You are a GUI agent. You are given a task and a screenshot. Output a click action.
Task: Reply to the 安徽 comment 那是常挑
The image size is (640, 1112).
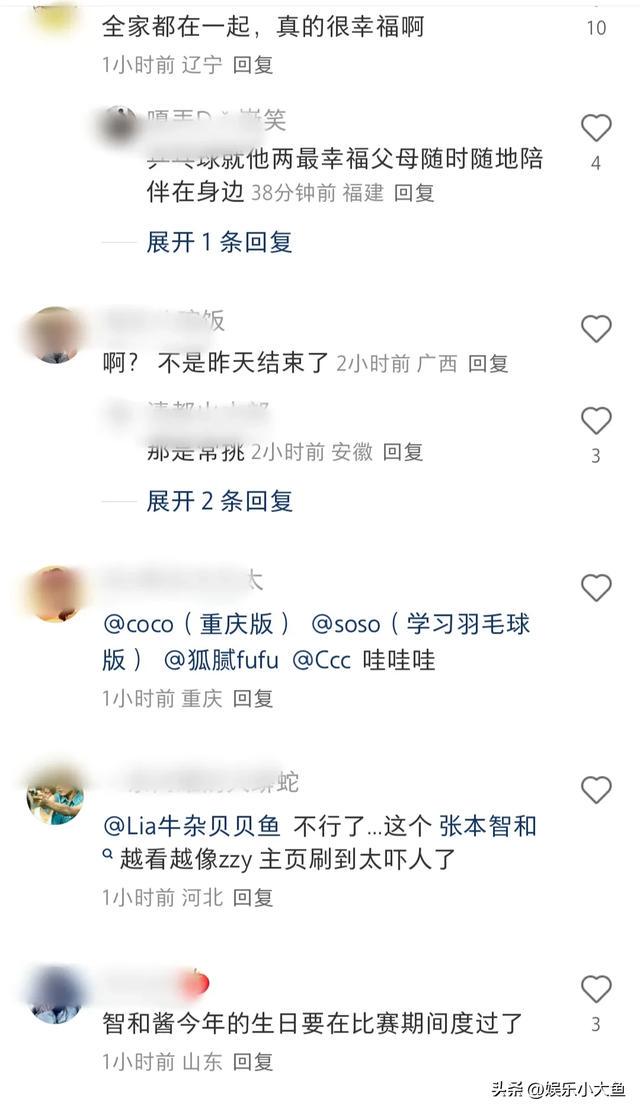click(x=404, y=453)
